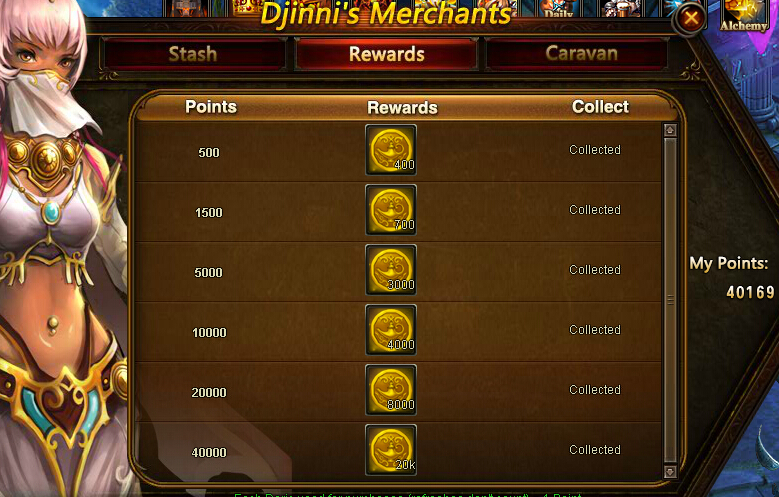This screenshot has width=779, height=497.
Task: Tap the rewards list scroll-up arrow
Action: click(670, 130)
